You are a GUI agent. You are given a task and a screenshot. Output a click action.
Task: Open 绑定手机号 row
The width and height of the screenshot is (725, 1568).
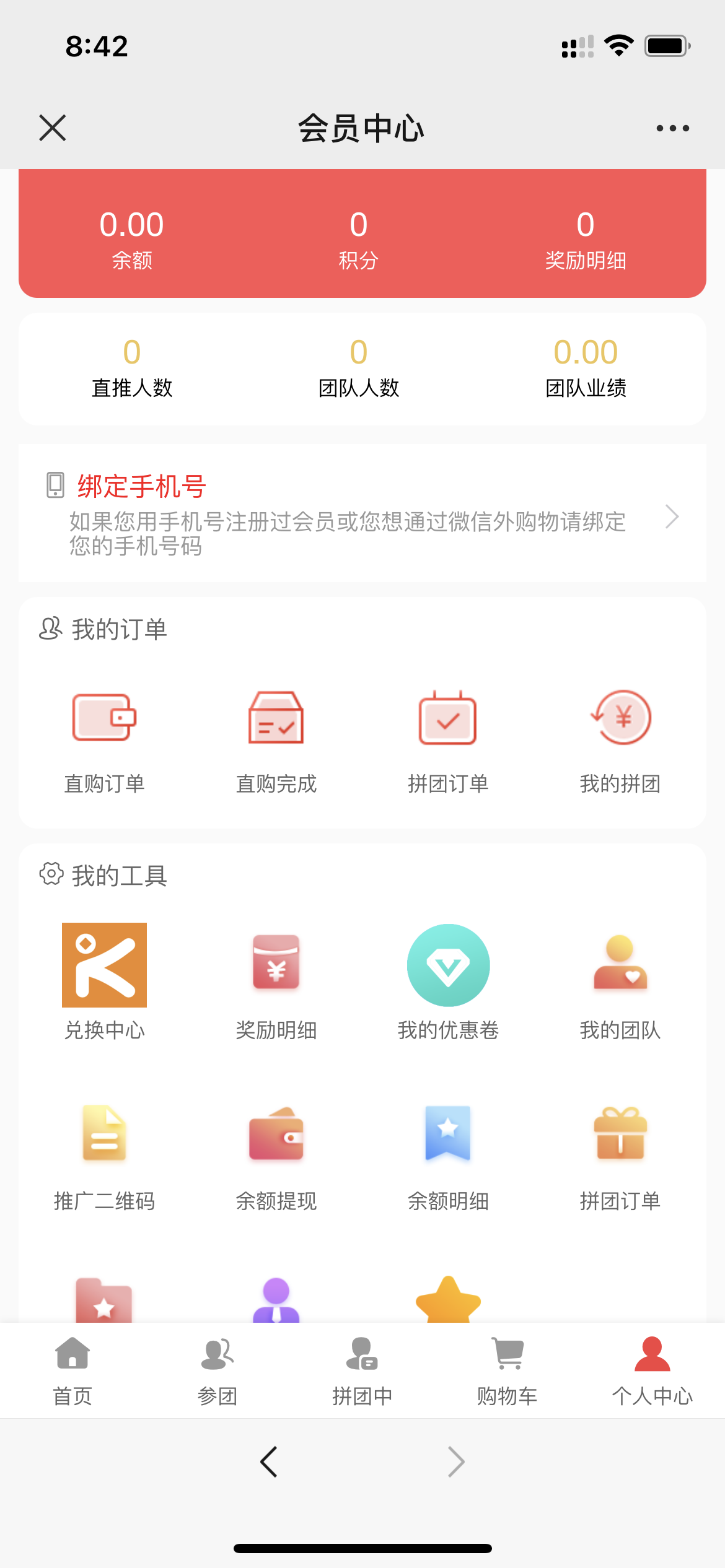pyautogui.click(x=362, y=513)
